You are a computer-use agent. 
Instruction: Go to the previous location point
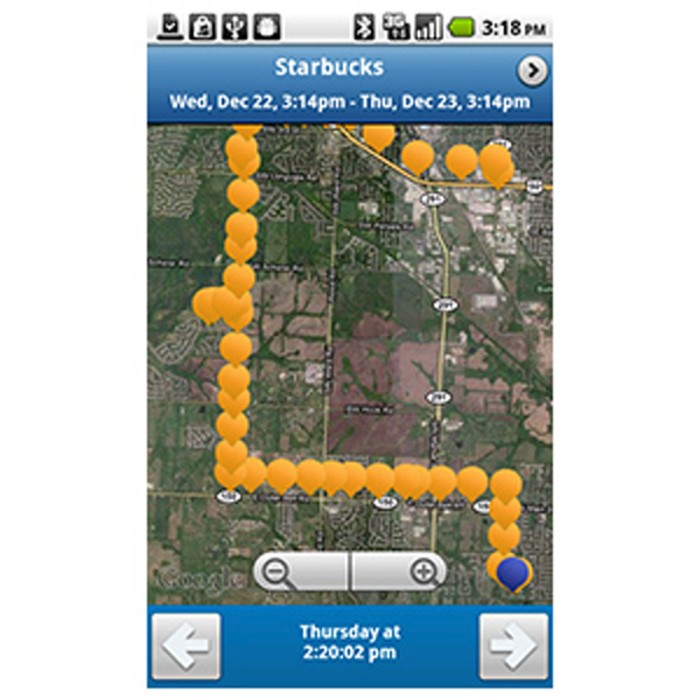coord(186,646)
